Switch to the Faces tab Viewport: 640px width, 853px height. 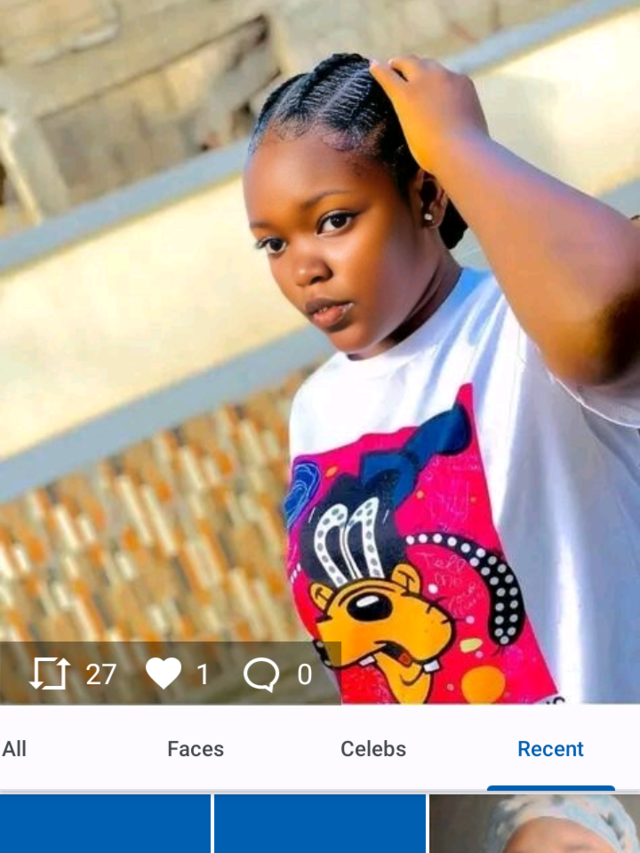195,749
